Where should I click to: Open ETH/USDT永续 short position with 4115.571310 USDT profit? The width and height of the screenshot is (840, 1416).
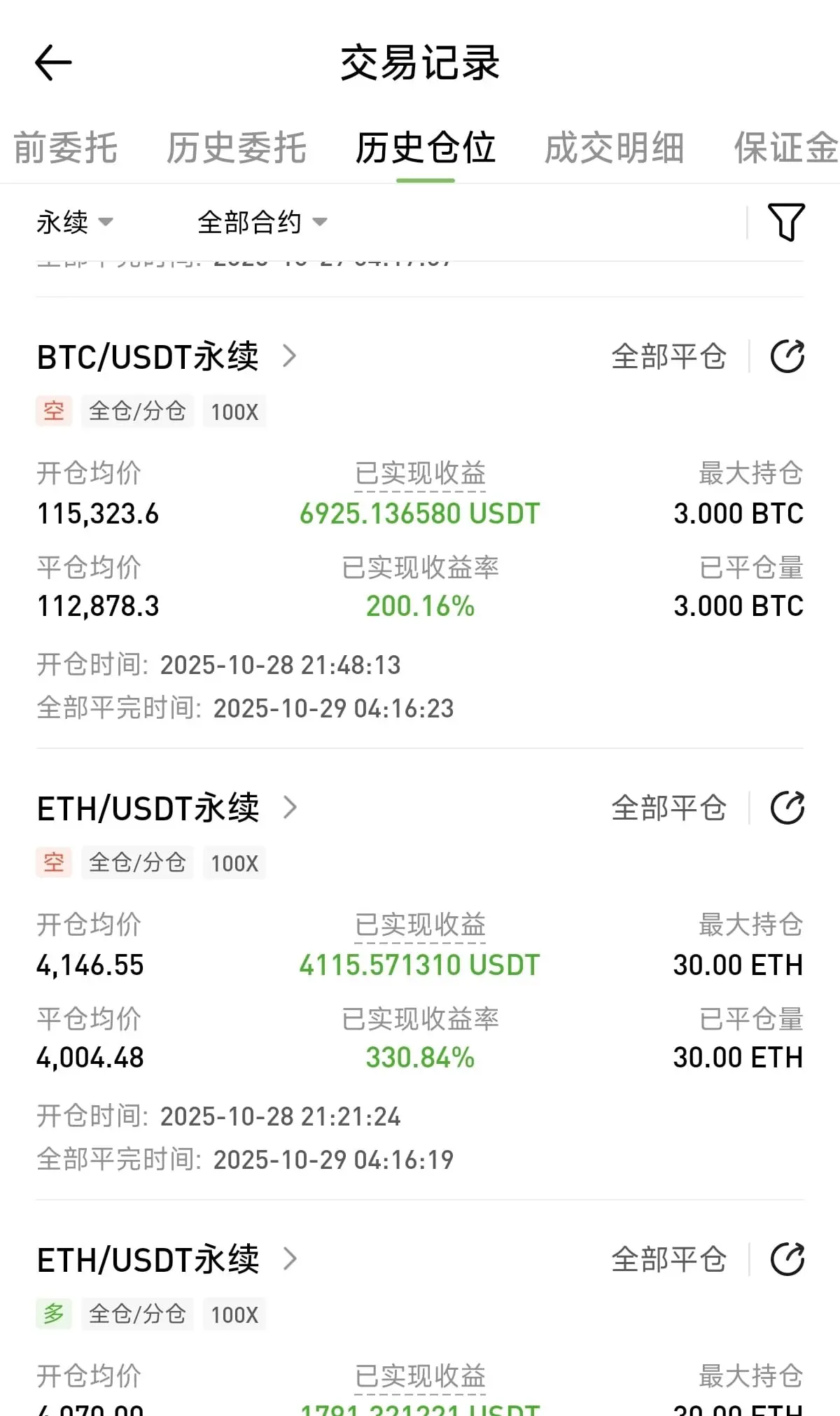(x=167, y=808)
